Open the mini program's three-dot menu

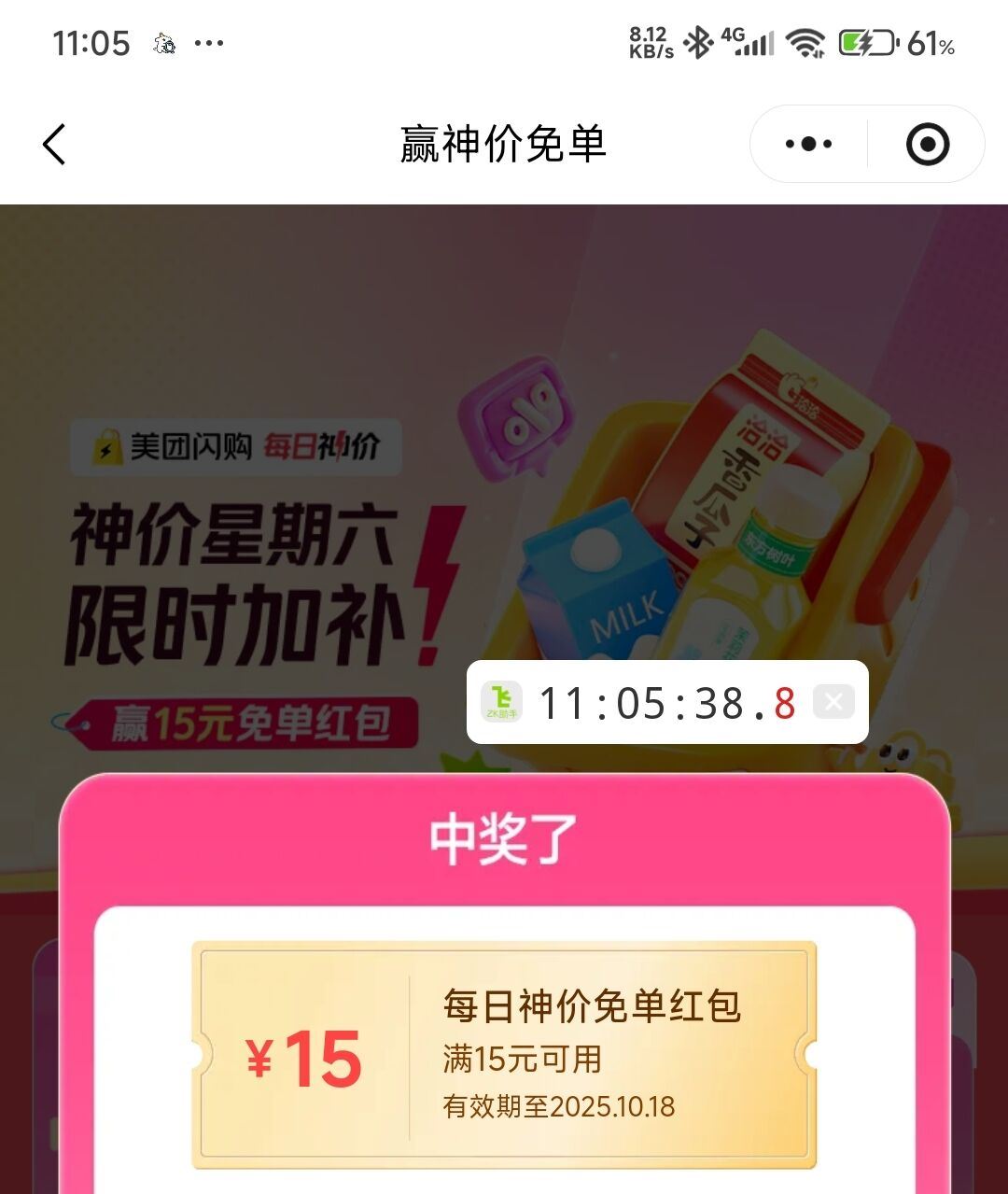(x=808, y=145)
